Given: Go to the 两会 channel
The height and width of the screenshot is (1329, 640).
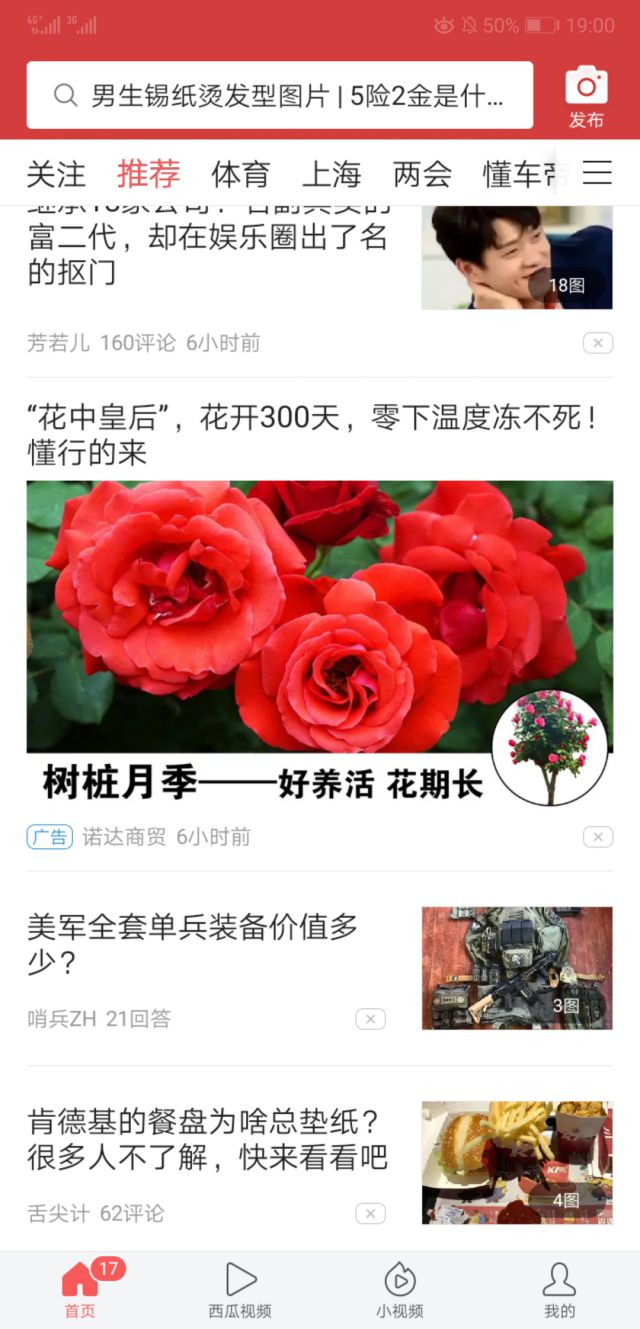Looking at the screenshot, I should (422, 174).
